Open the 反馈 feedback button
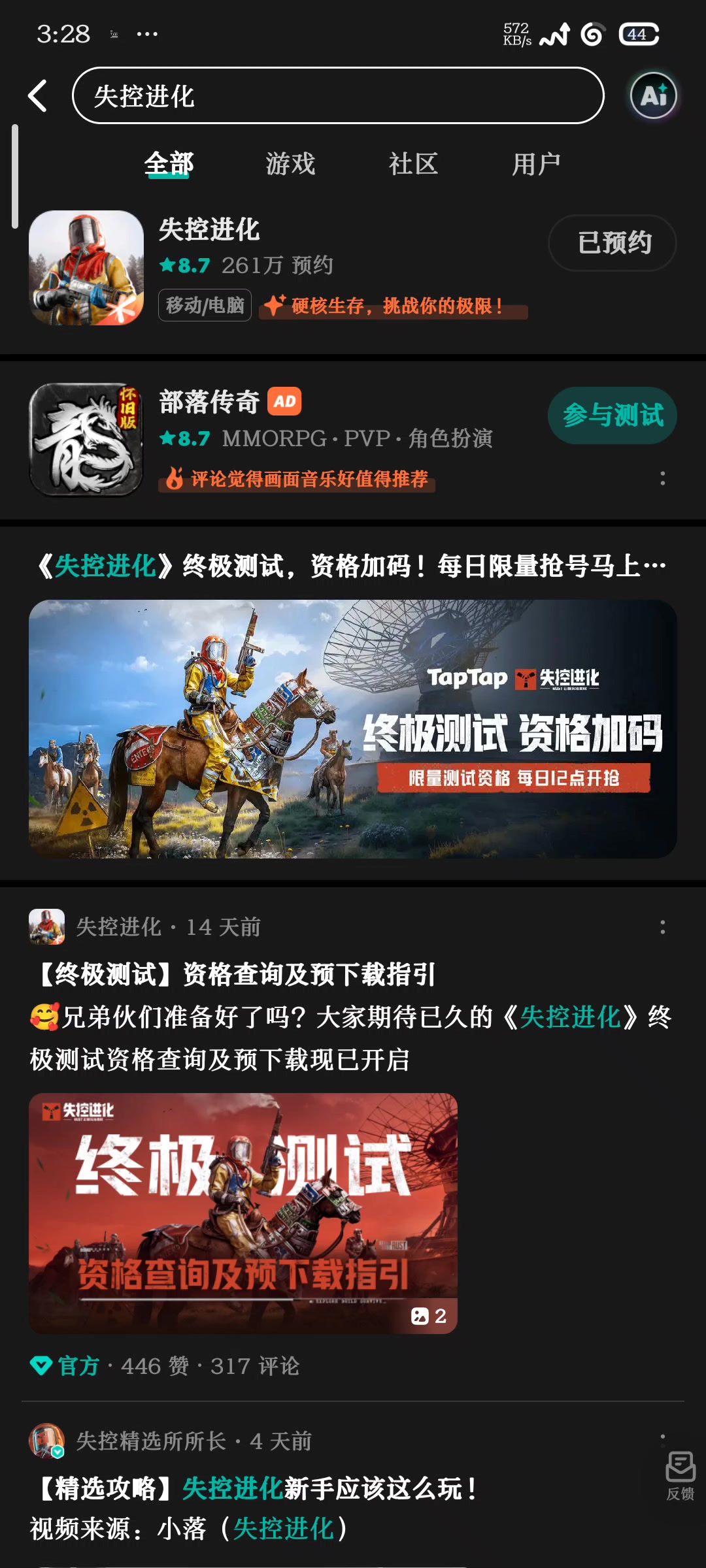The image size is (706, 1568). point(680,1475)
